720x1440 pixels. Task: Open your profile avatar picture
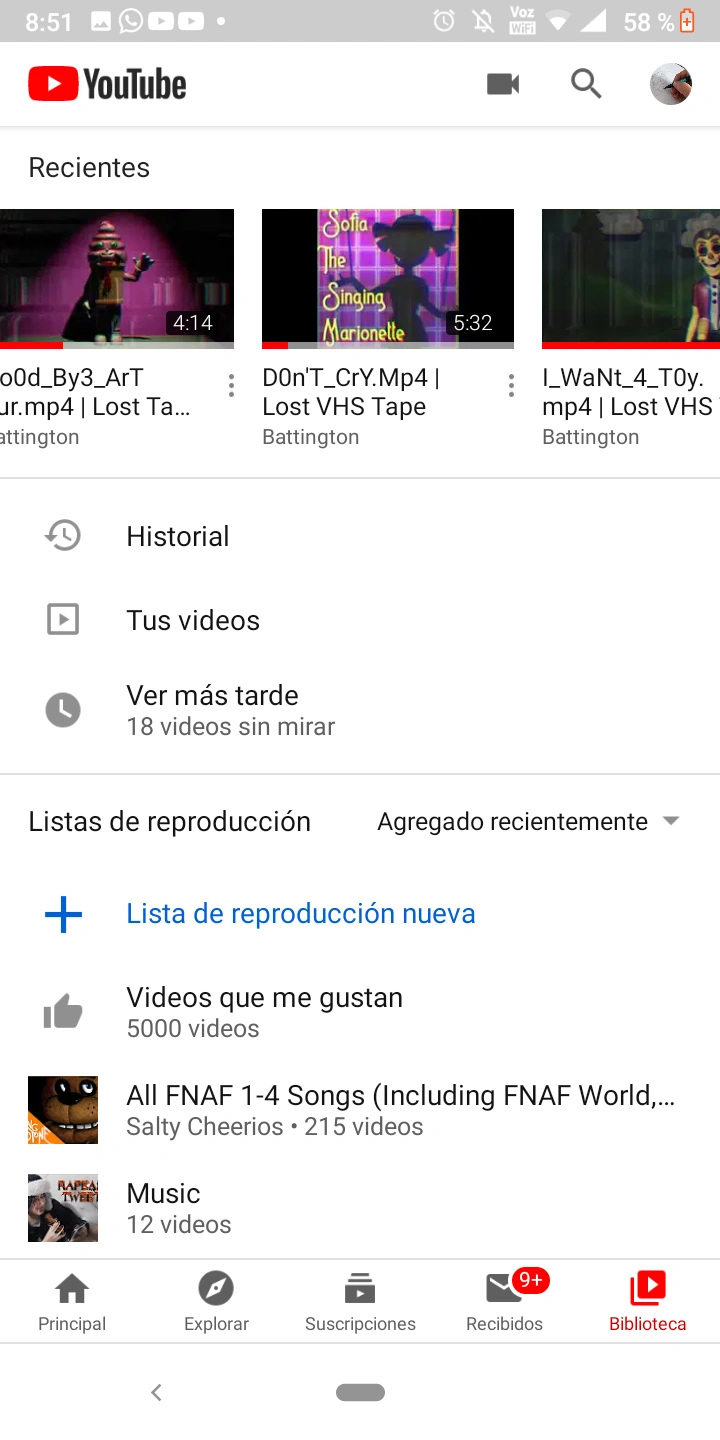tap(670, 84)
